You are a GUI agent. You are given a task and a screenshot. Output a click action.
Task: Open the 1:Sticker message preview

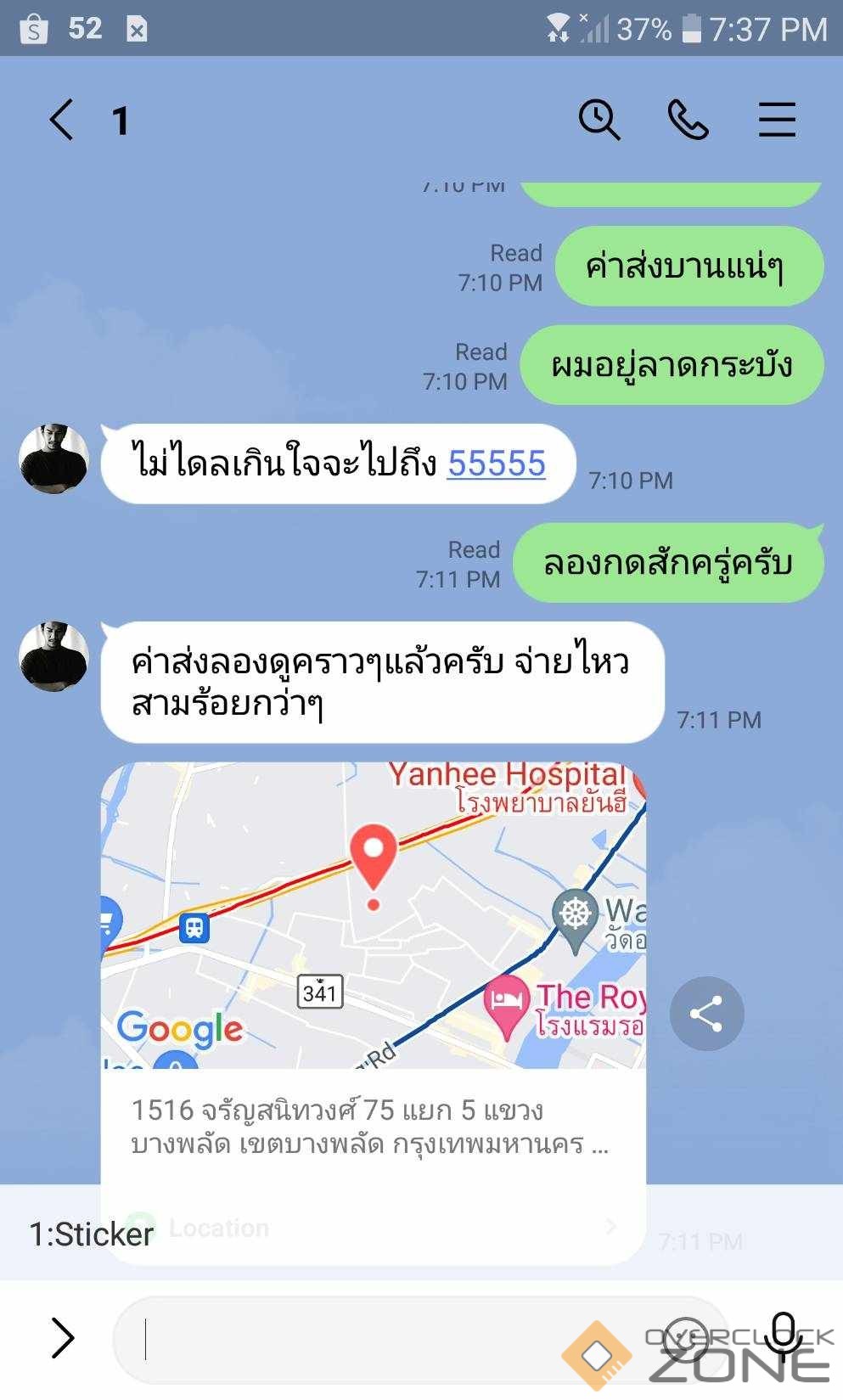(92, 1234)
